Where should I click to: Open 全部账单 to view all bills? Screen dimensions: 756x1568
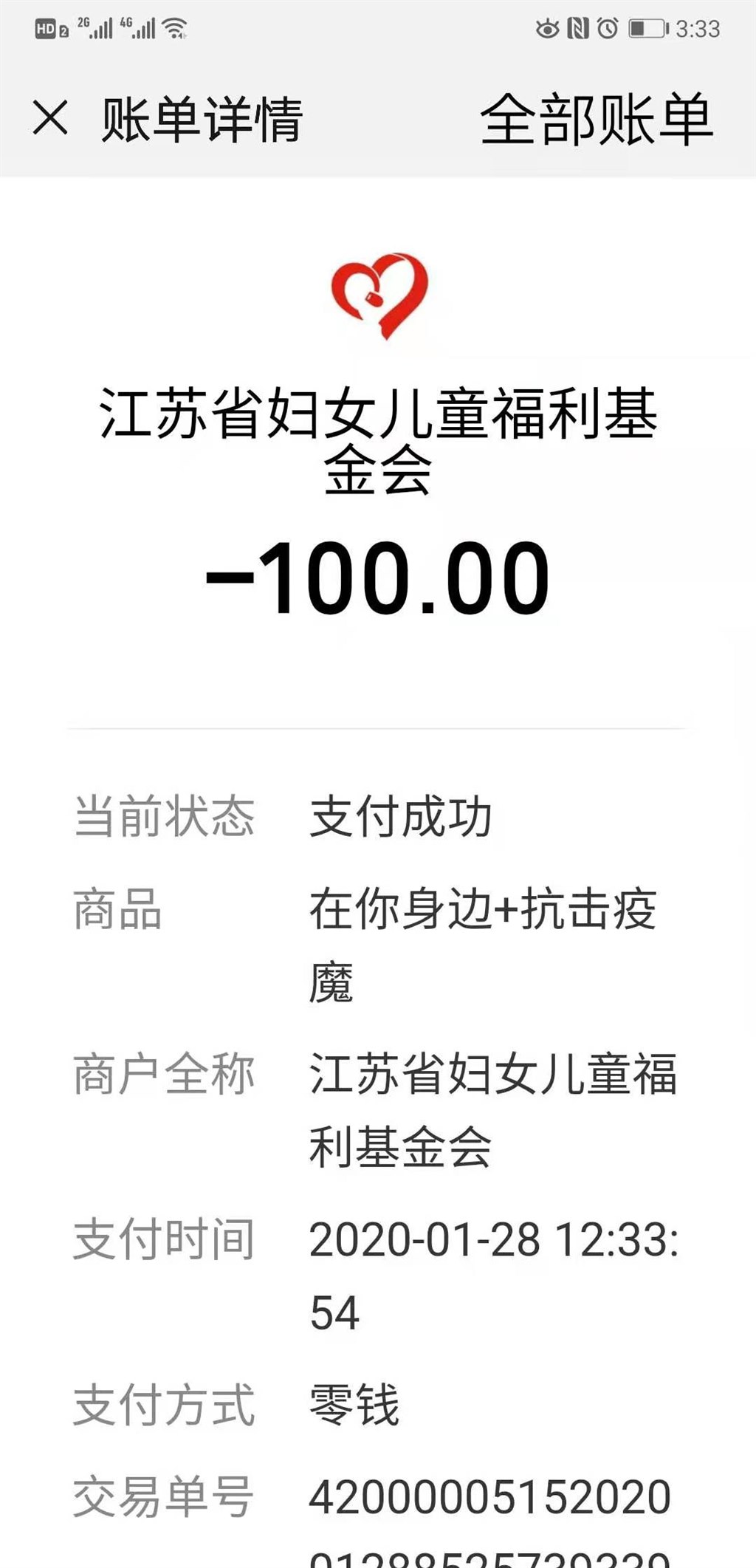pyautogui.click(x=597, y=119)
